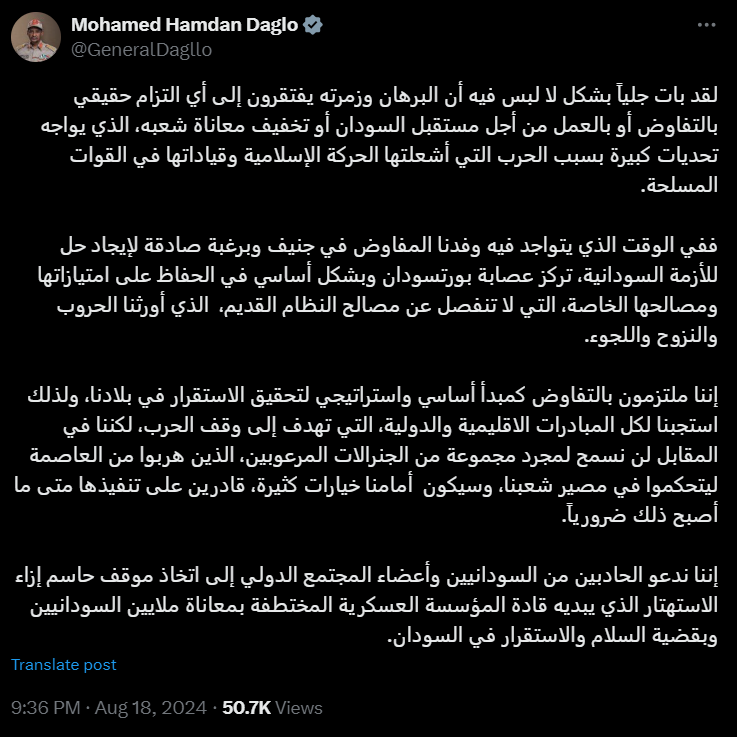
Task: Translate this post
Action: [63, 664]
